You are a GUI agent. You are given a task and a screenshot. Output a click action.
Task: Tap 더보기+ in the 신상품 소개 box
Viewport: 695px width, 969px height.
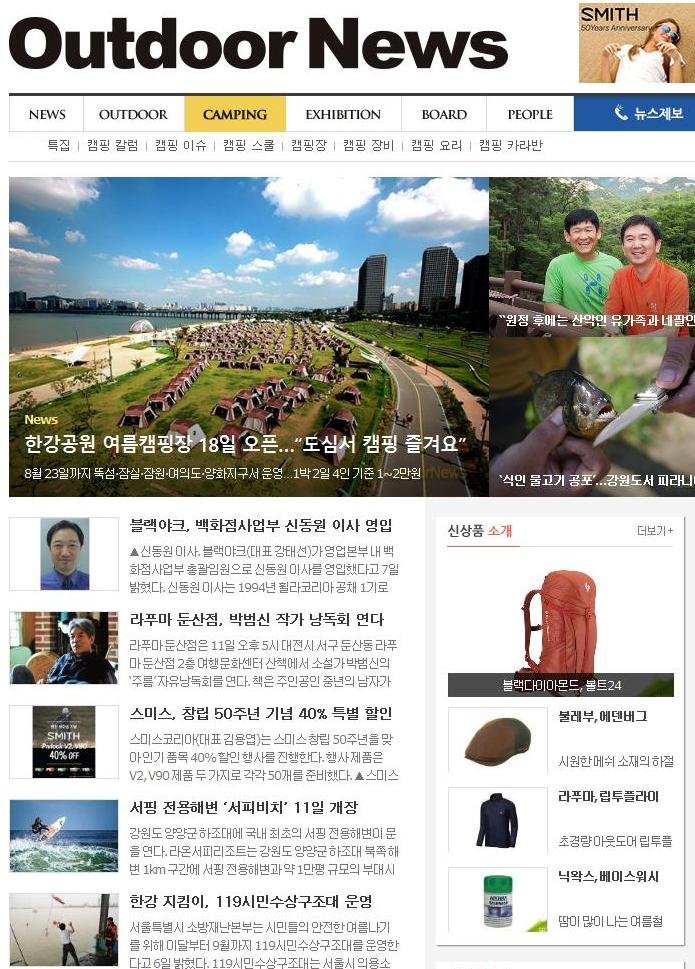[x=655, y=531]
